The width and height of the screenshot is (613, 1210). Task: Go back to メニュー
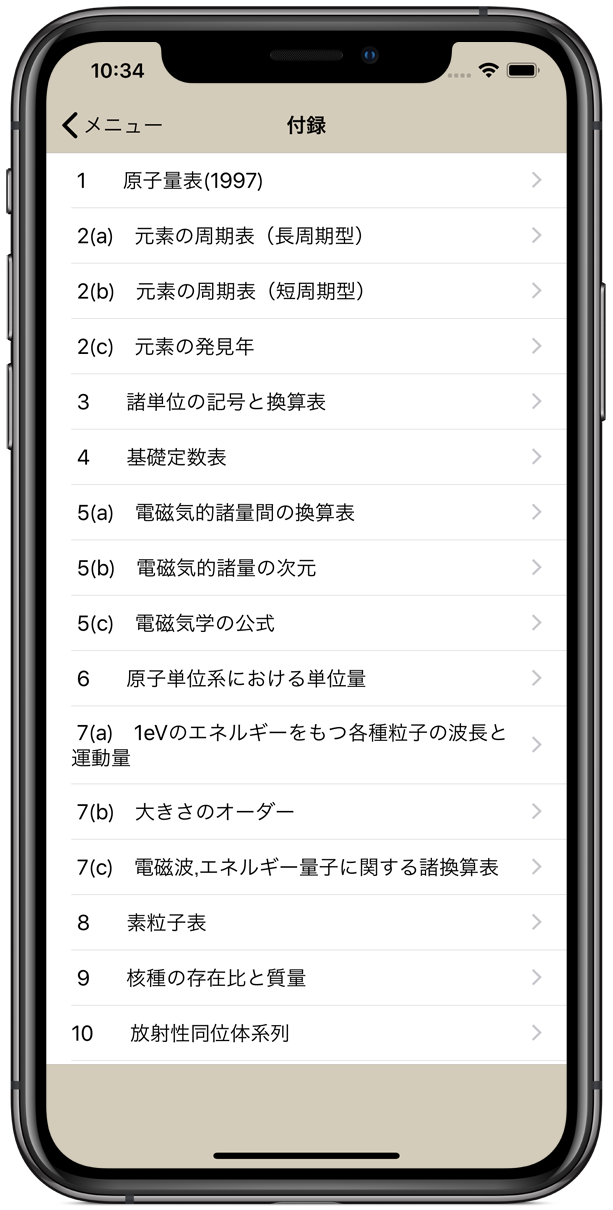click(112, 125)
